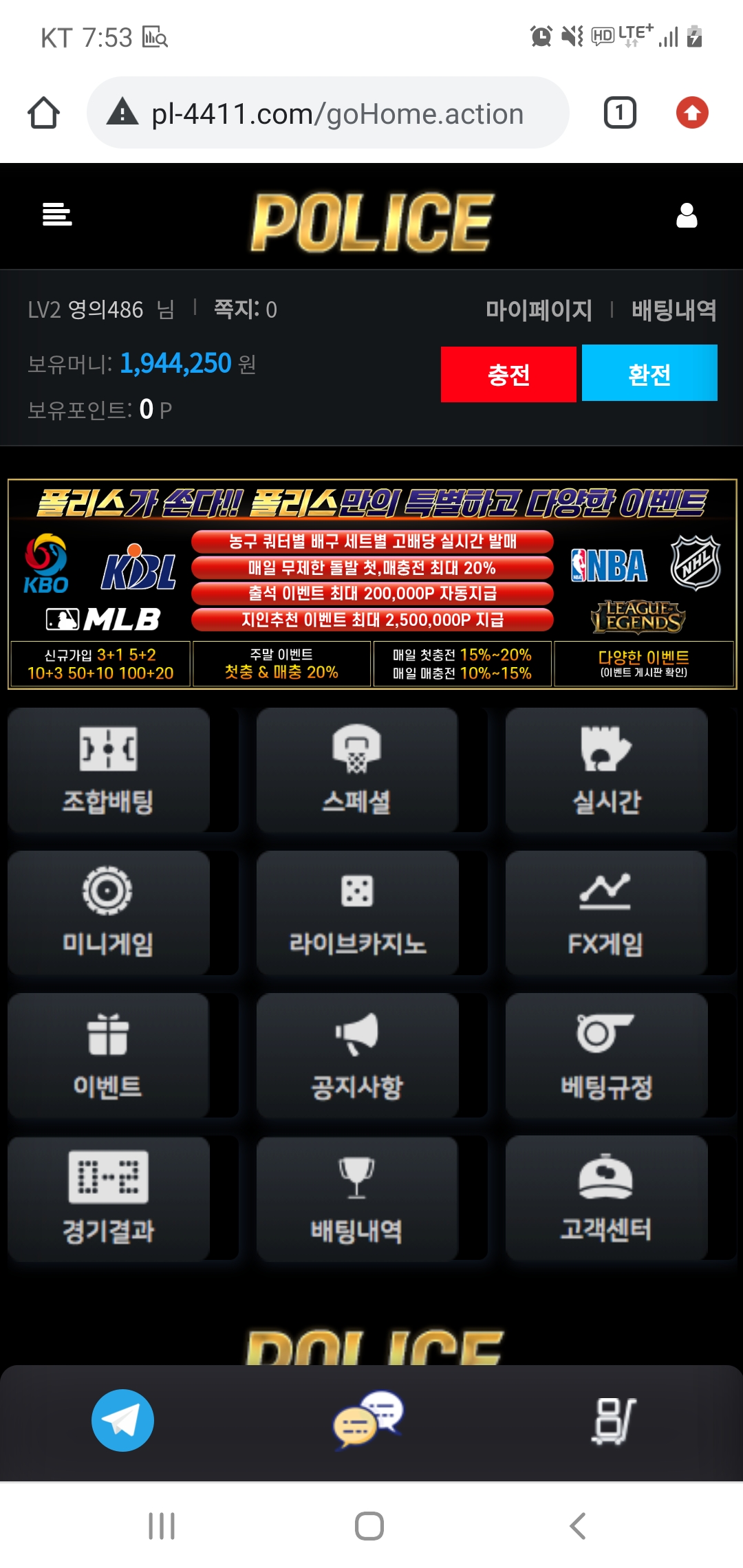743x1568 pixels.
Task: Open 배팅내역 link in header
Action: tap(674, 310)
